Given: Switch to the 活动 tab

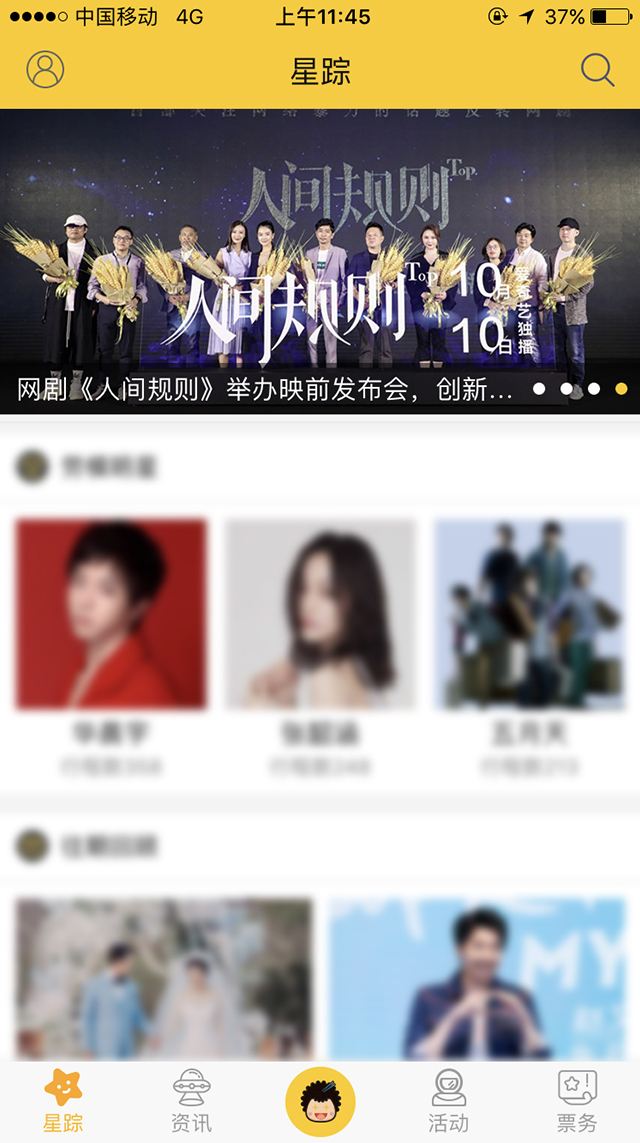Looking at the screenshot, I should pyautogui.click(x=448, y=1101).
